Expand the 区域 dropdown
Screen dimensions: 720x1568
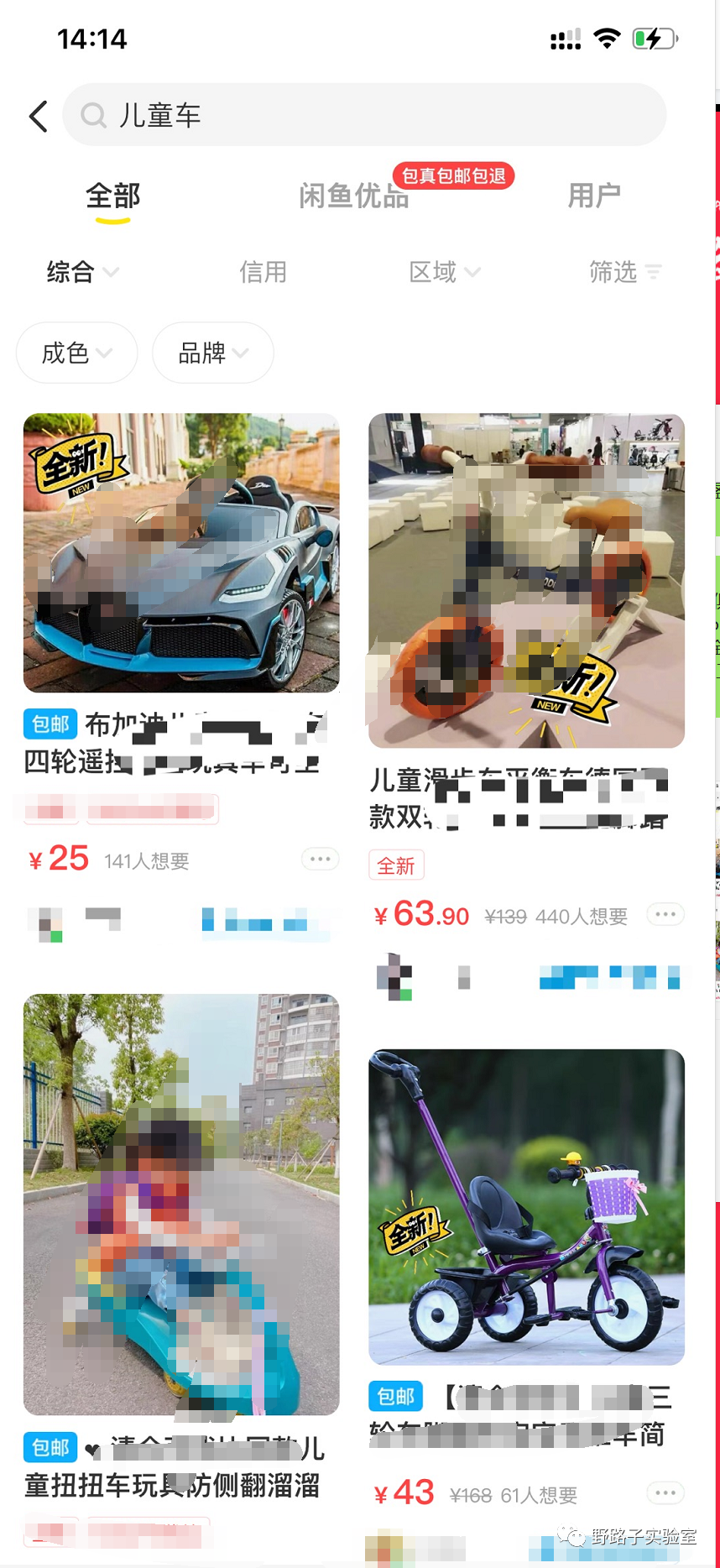[x=444, y=272]
